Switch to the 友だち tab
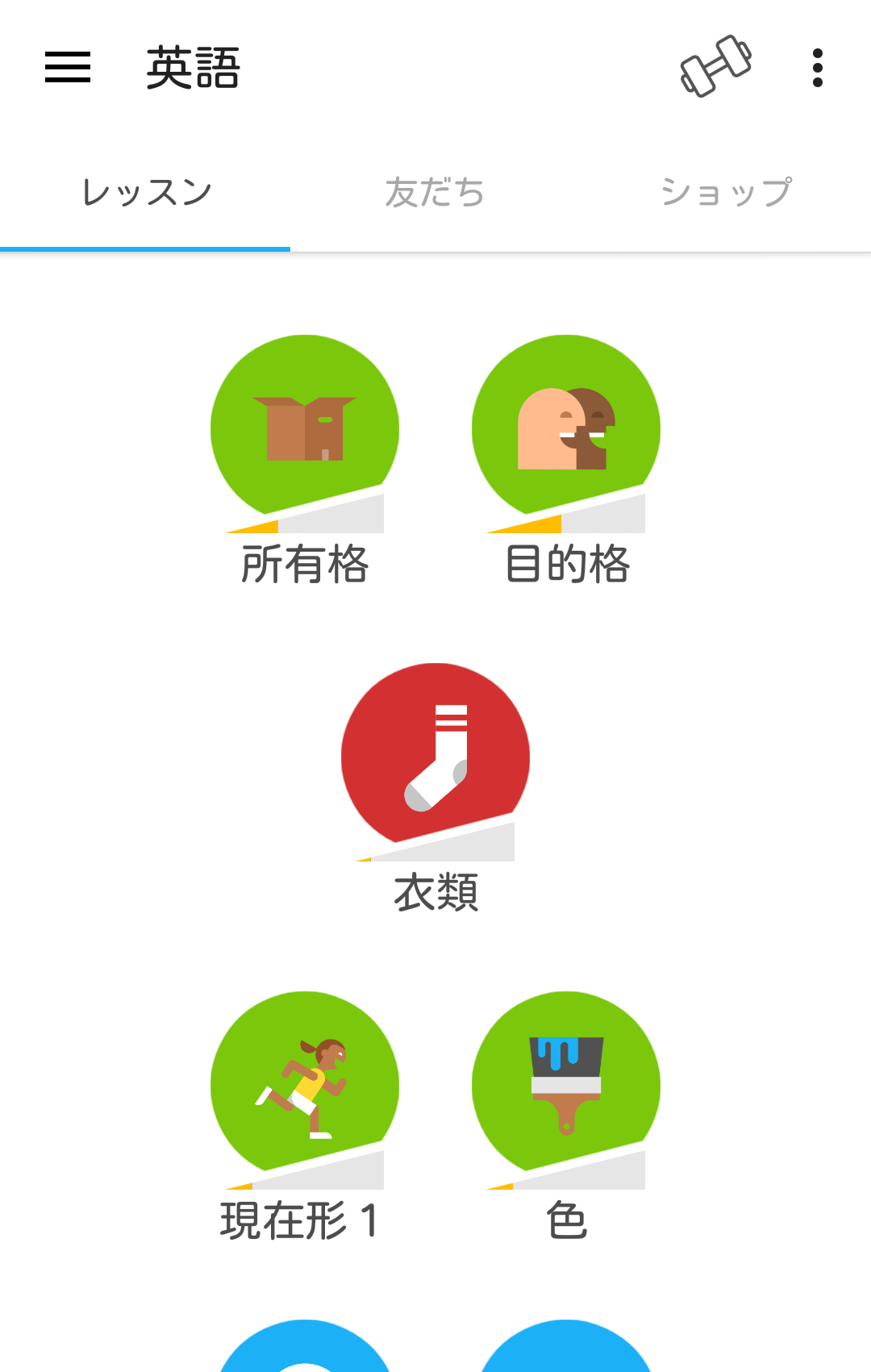The width and height of the screenshot is (871, 1372). pyautogui.click(x=435, y=193)
